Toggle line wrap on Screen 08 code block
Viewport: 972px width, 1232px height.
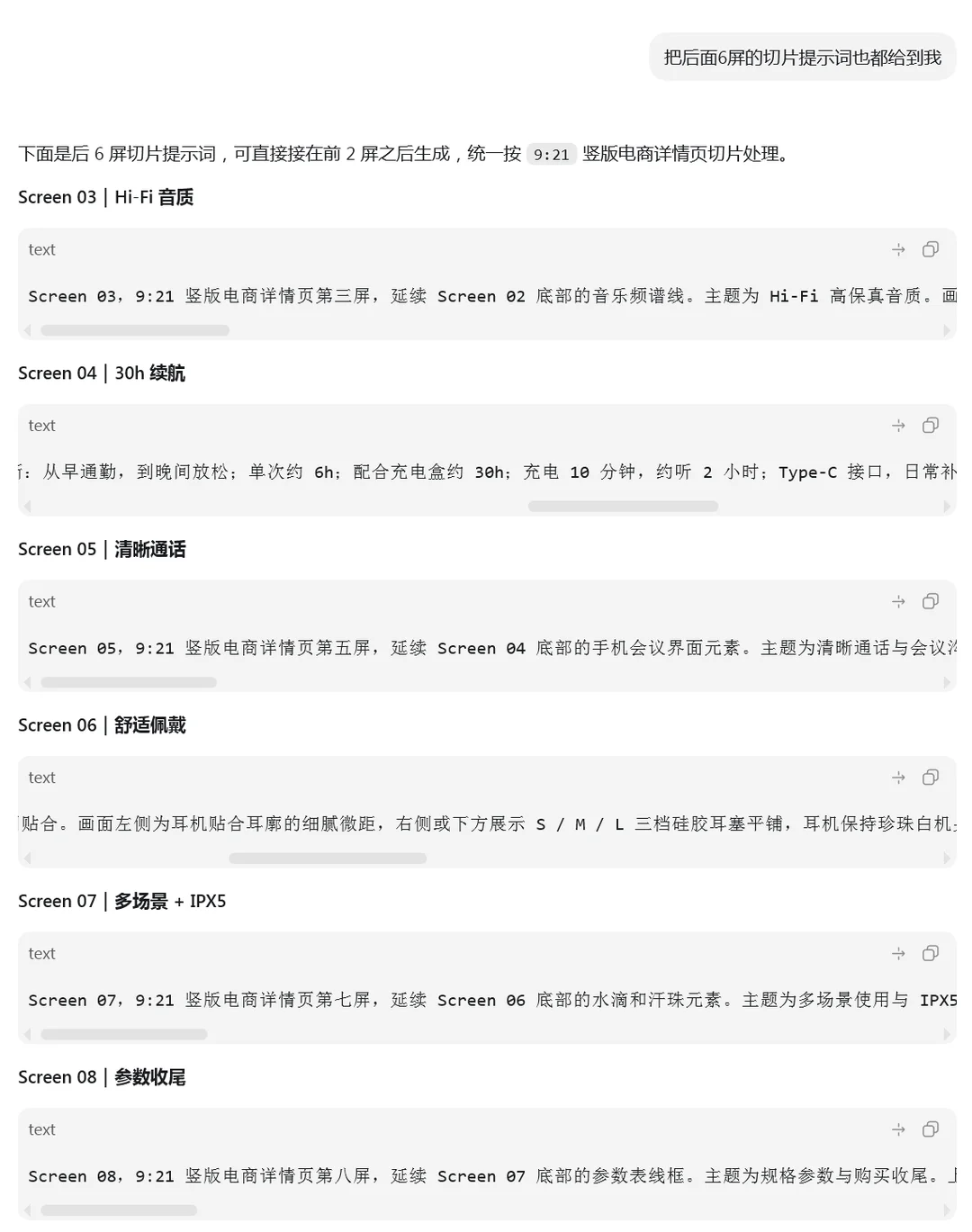pyautogui.click(x=898, y=1129)
